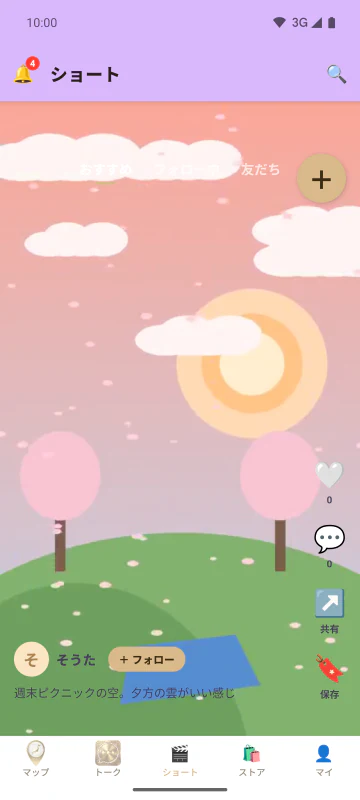Select the ショート tab in bottom navigation
The width and height of the screenshot is (360, 800).
click(x=180, y=759)
